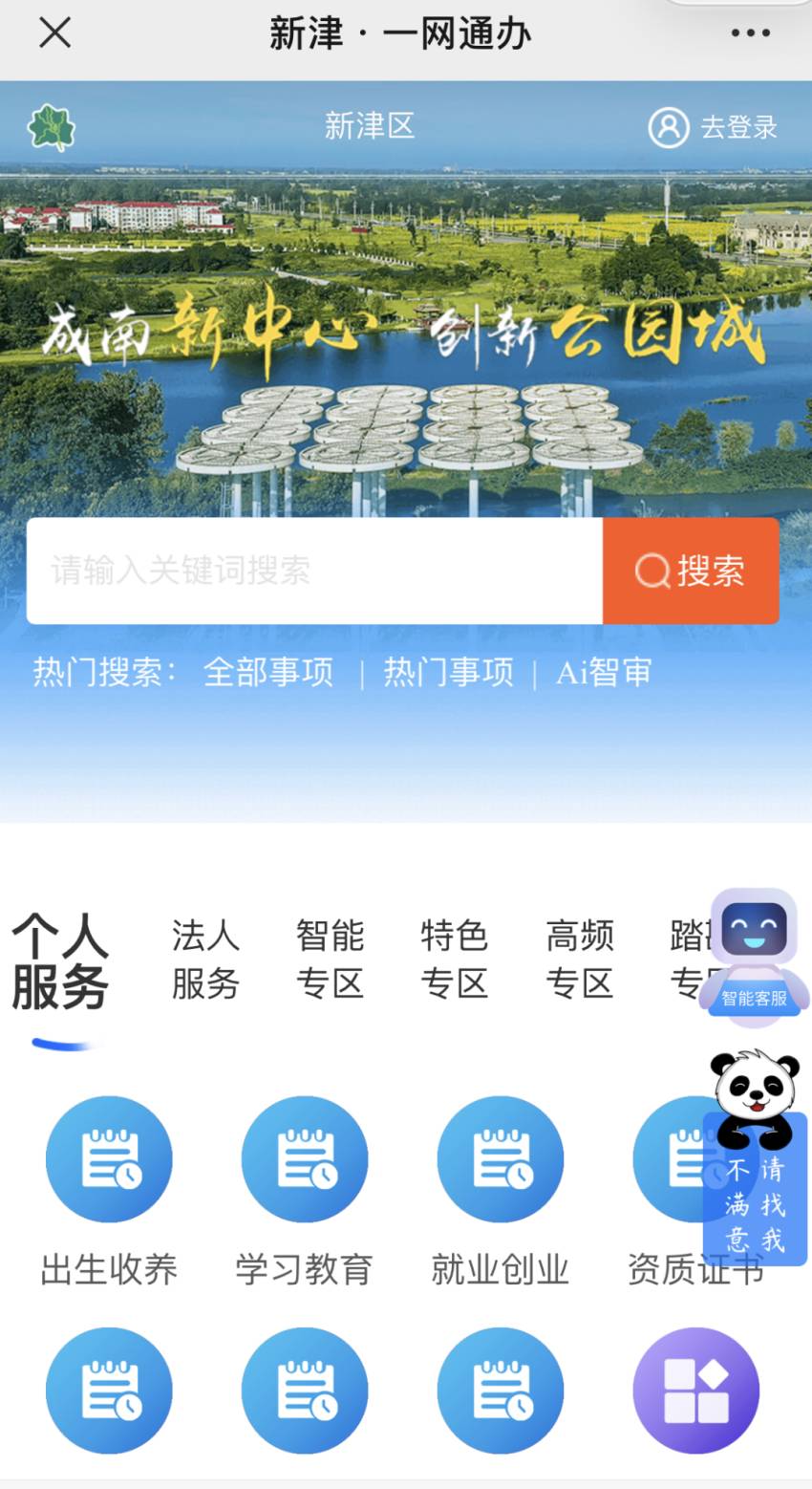Click the user avatar icon beside 去登录
812x1489 pixels.
click(x=669, y=127)
